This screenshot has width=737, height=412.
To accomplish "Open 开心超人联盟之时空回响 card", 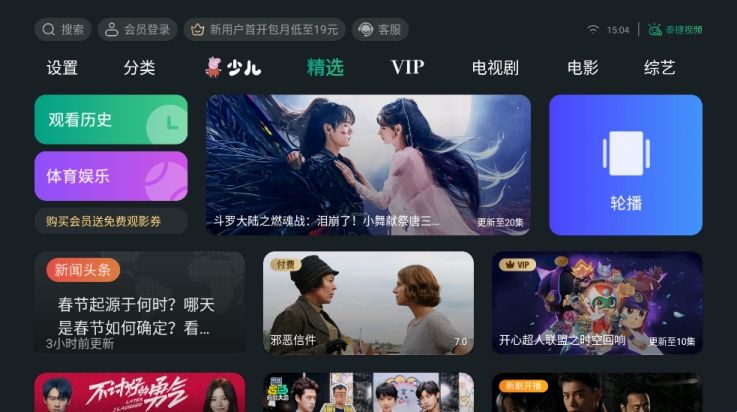I will pyautogui.click(x=597, y=302).
